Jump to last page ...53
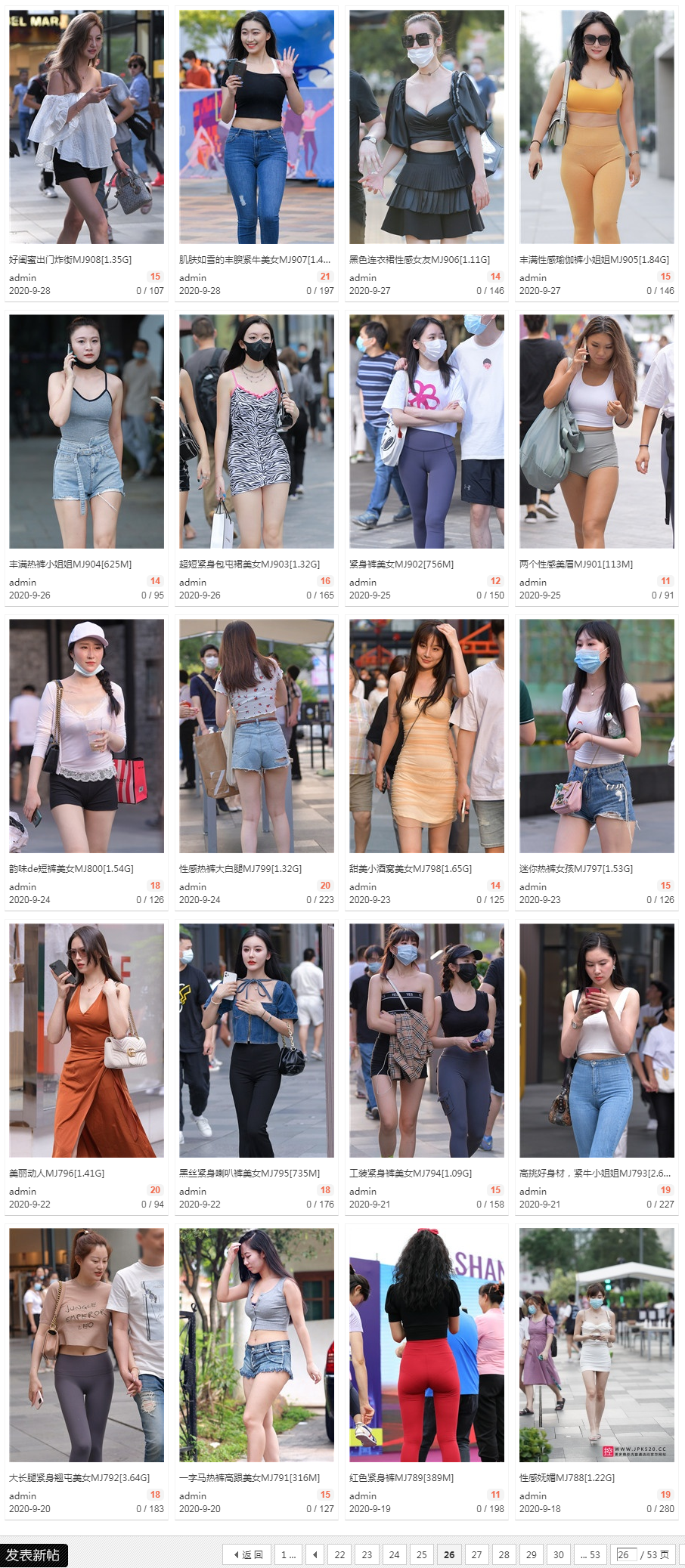The height and width of the screenshot is (1568, 685). (590, 1554)
